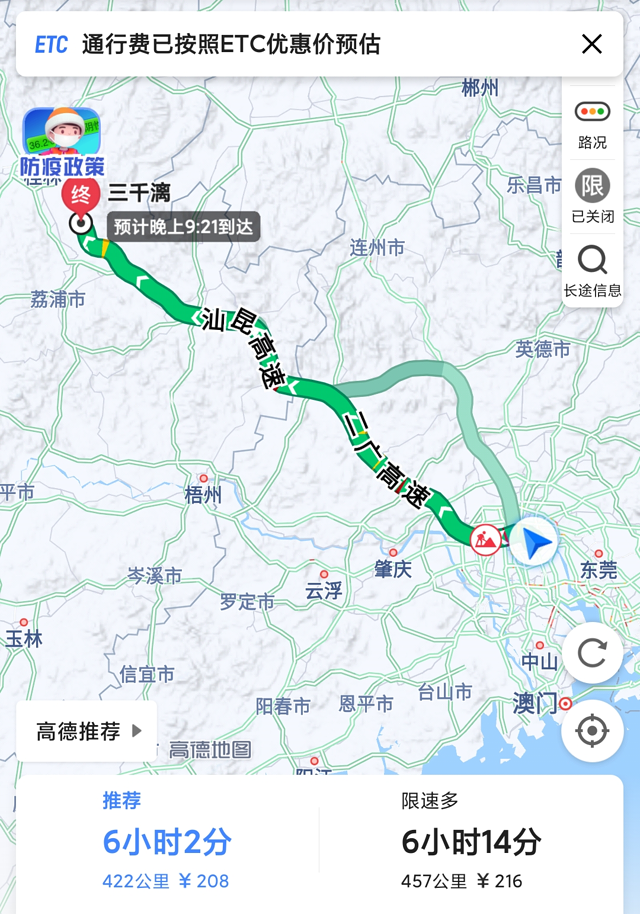
Task: Refresh the route
Action: click(x=592, y=653)
